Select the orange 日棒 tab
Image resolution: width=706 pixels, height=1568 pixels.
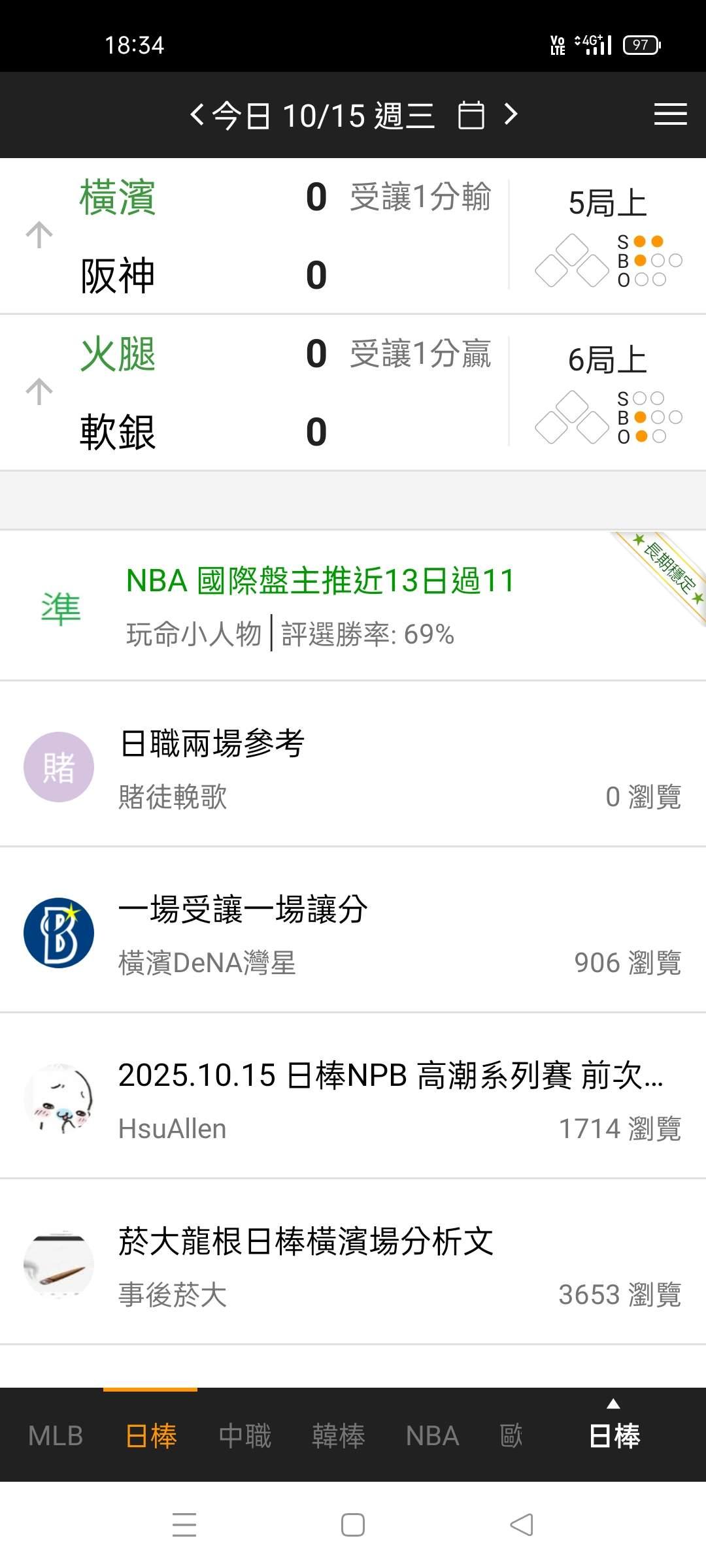point(150,1436)
